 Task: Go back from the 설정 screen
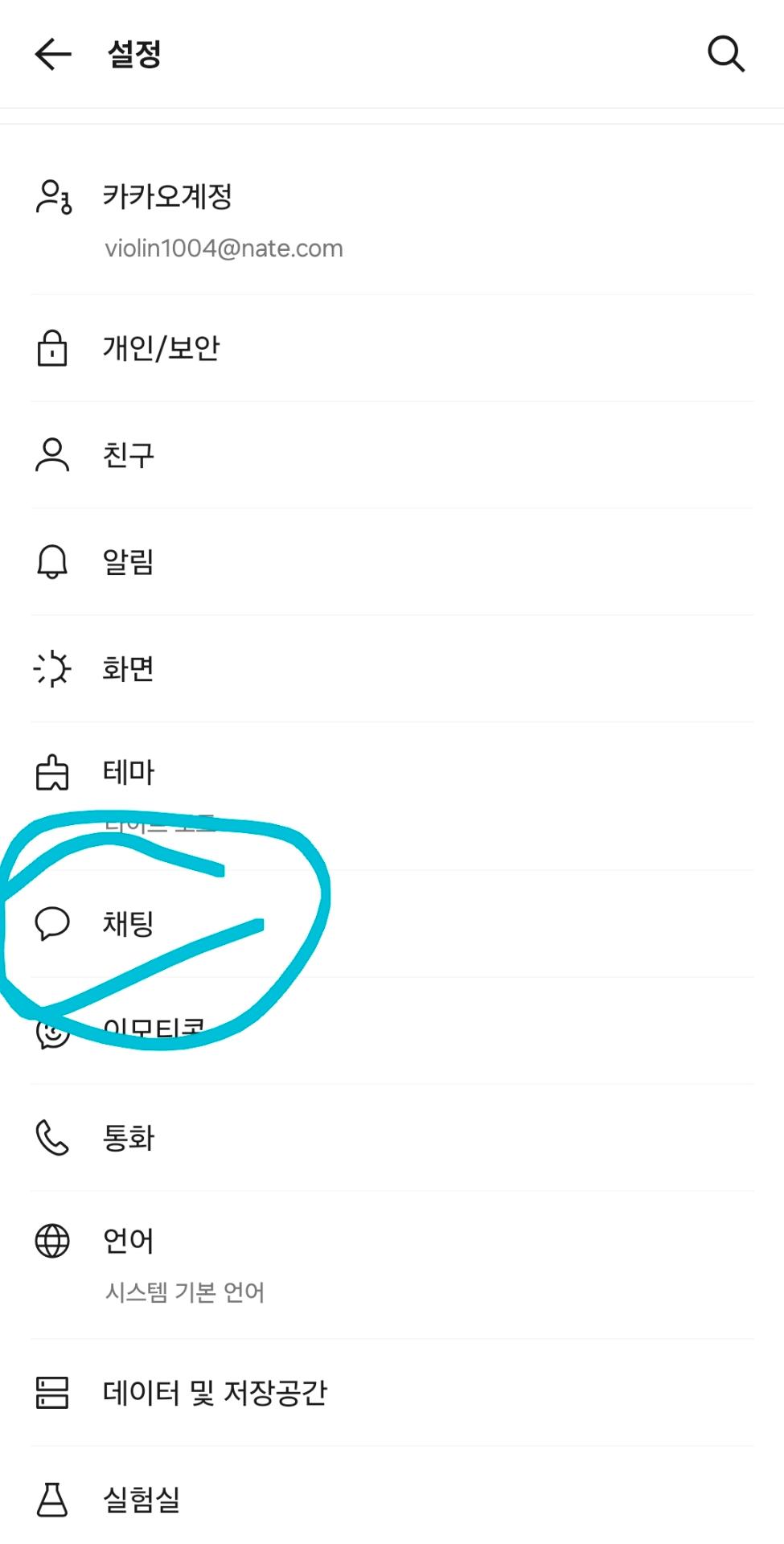(53, 55)
